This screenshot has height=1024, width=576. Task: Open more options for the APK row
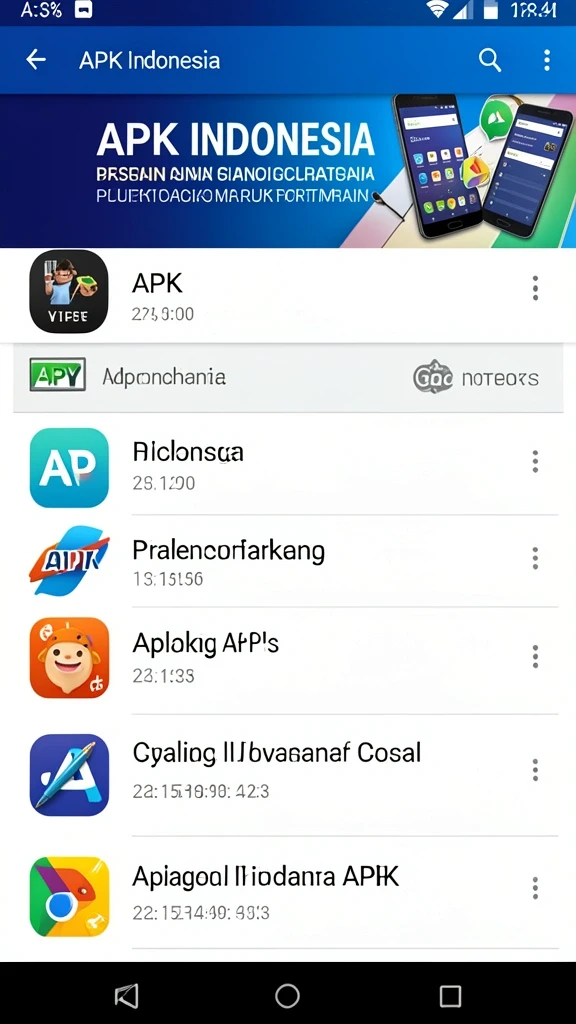(x=536, y=288)
